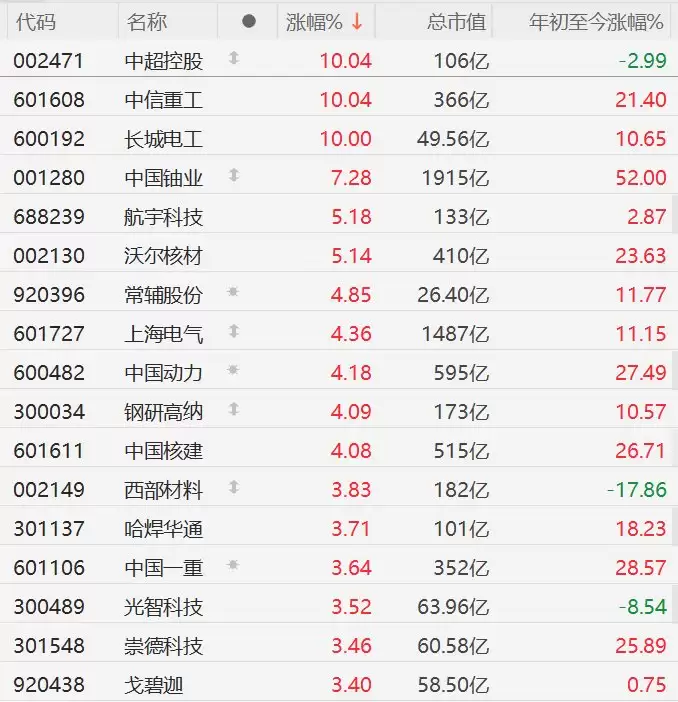
Task: Open the 中超控股 stock row
Action: [x=164, y=61]
